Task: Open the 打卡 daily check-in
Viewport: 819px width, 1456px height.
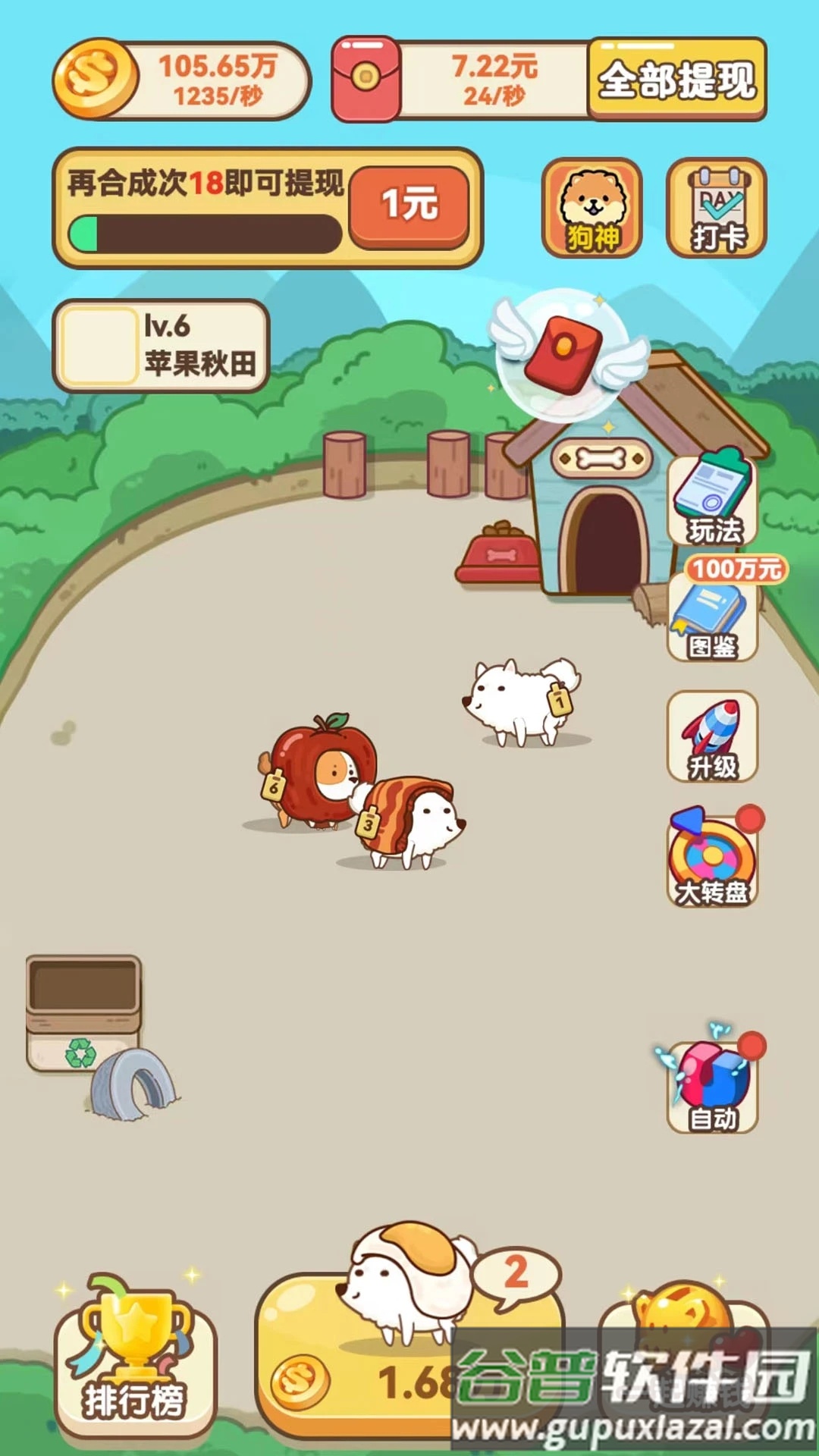Action: point(716,206)
